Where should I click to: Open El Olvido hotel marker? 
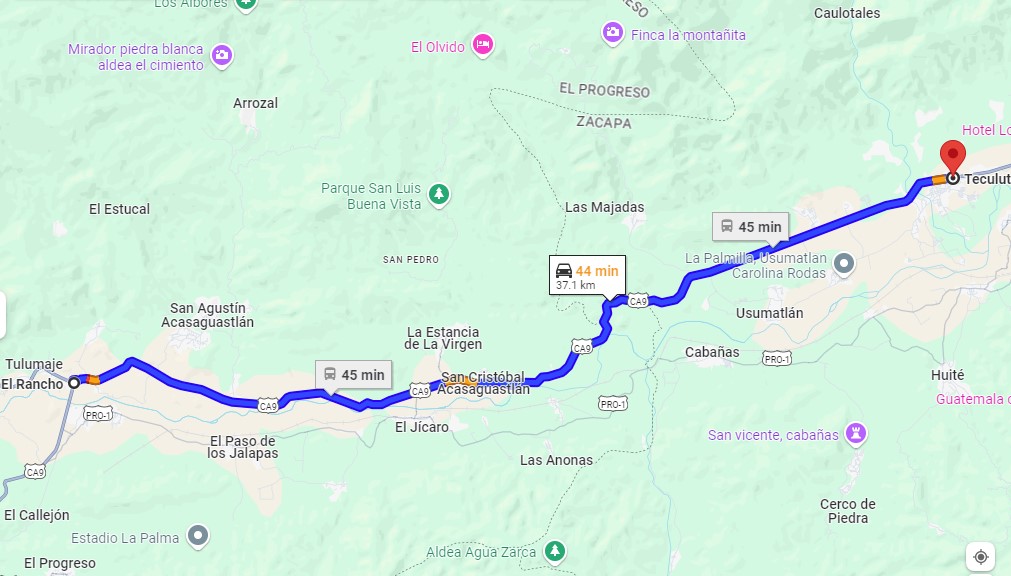483,43
